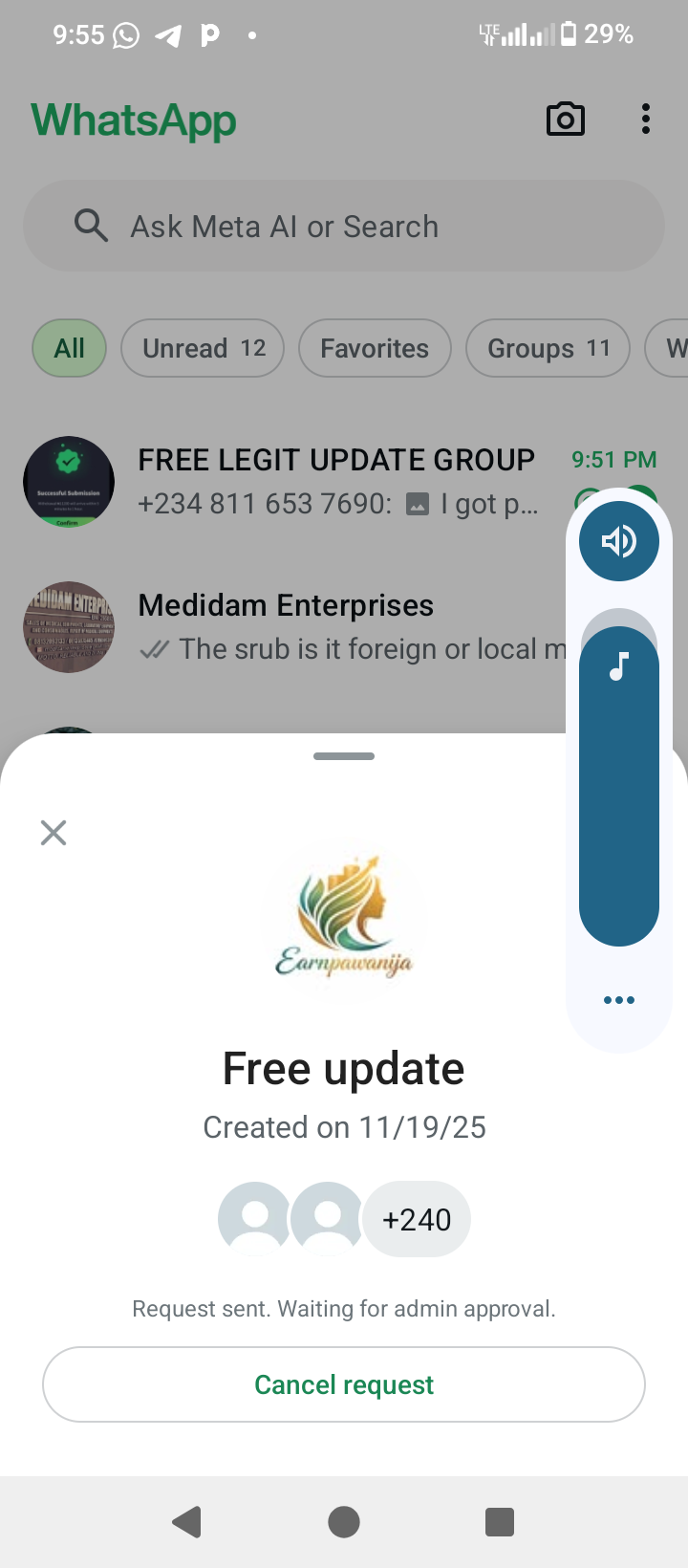Open the WhatsApp camera

(x=565, y=120)
